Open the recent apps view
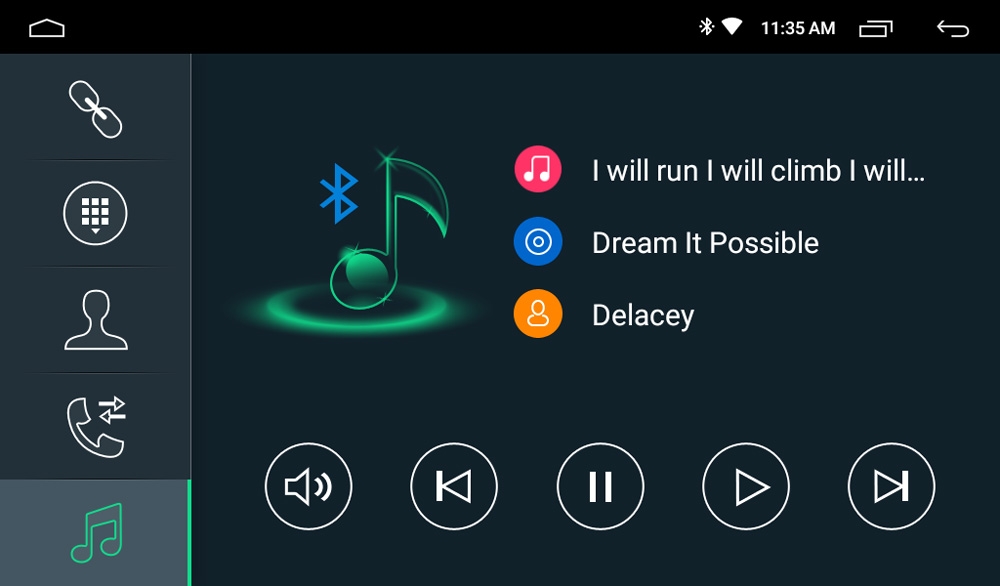Image resolution: width=1000 pixels, height=586 pixels. (x=876, y=28)
